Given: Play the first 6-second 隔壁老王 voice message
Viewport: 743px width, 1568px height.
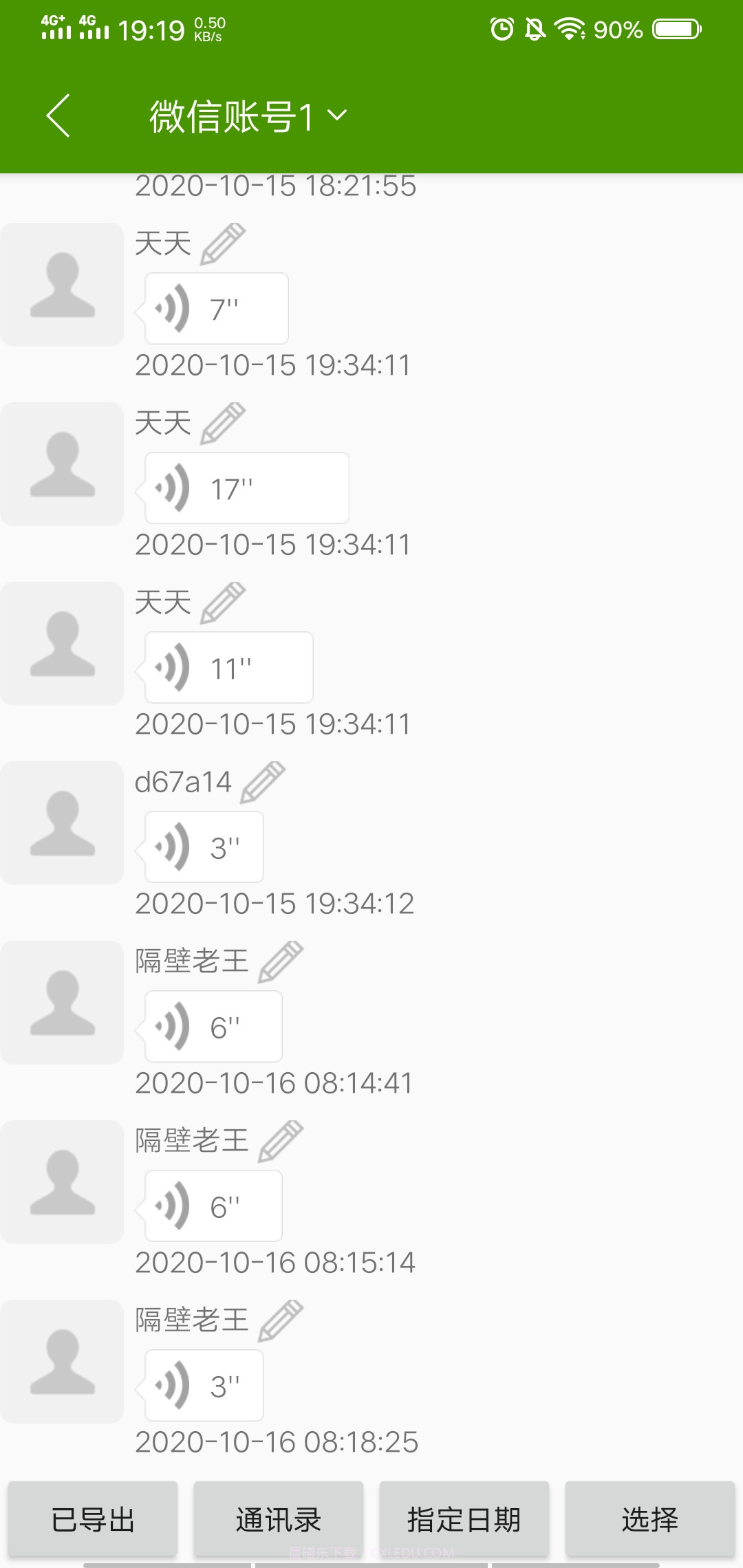Looking at the screenshot, I should (212, 1026).
